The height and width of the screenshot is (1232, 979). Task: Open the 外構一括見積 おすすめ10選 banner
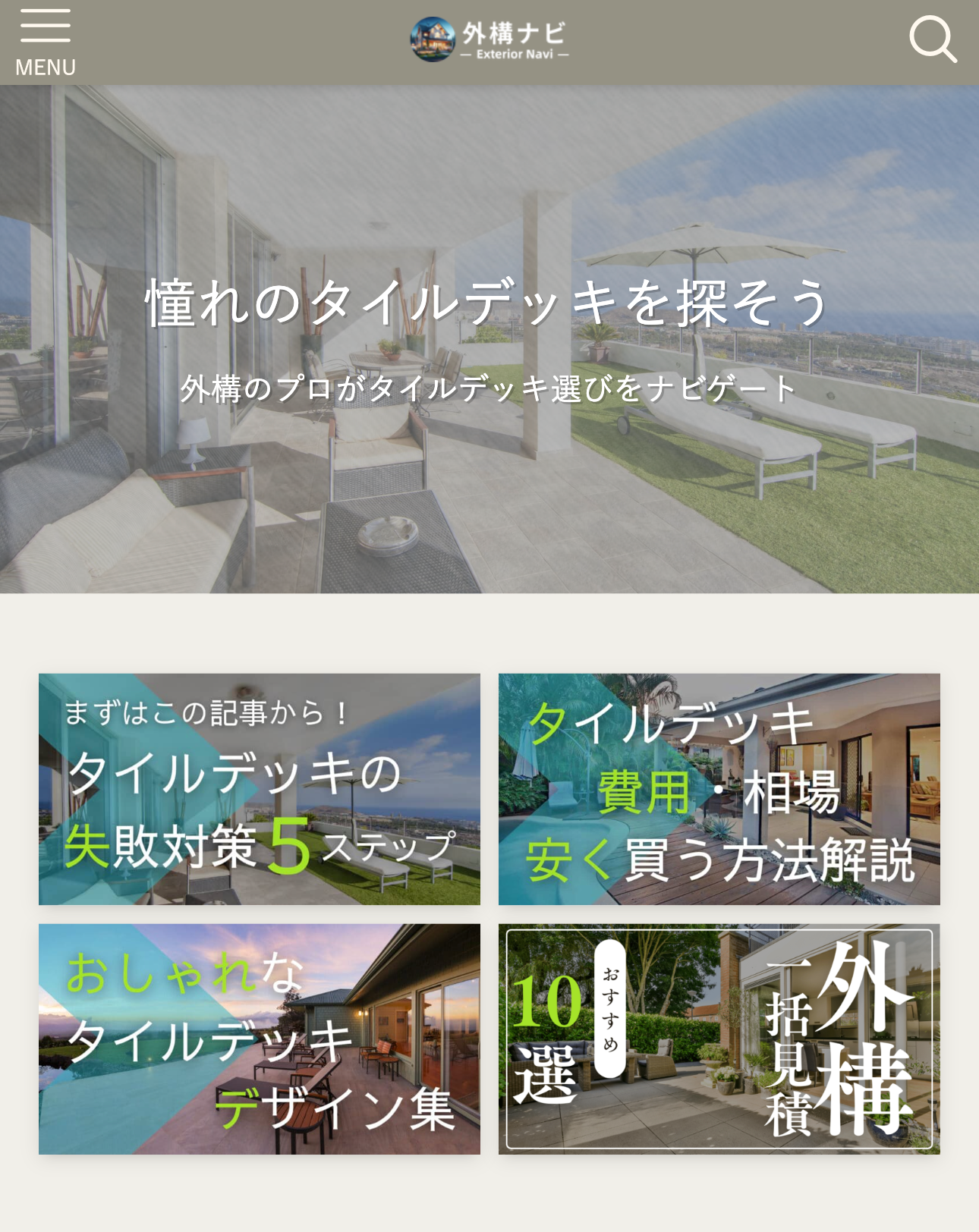click(x=719, y=1039)
